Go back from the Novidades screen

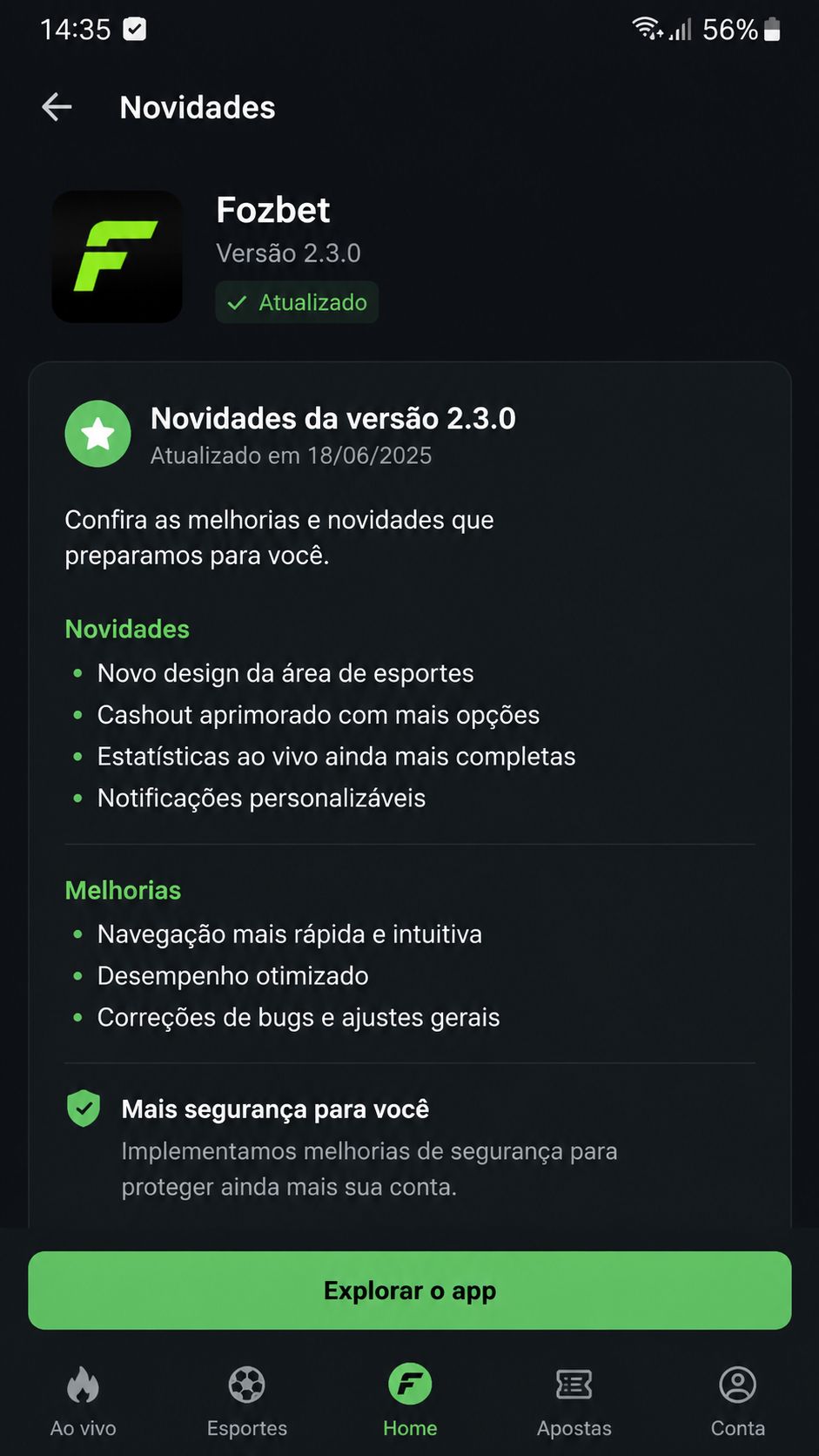[x=57, y=107]
